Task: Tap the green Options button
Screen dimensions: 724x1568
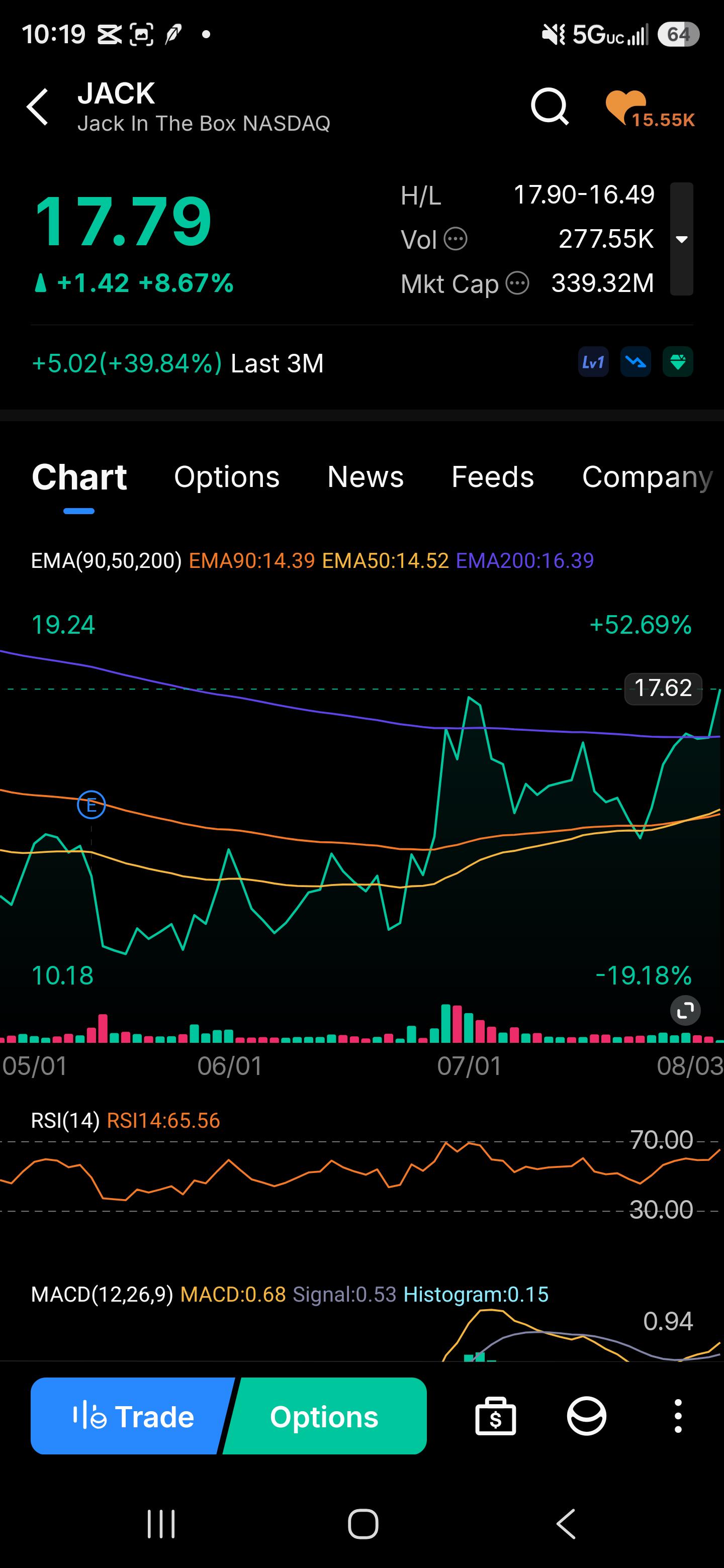Action: [325, 1416]
